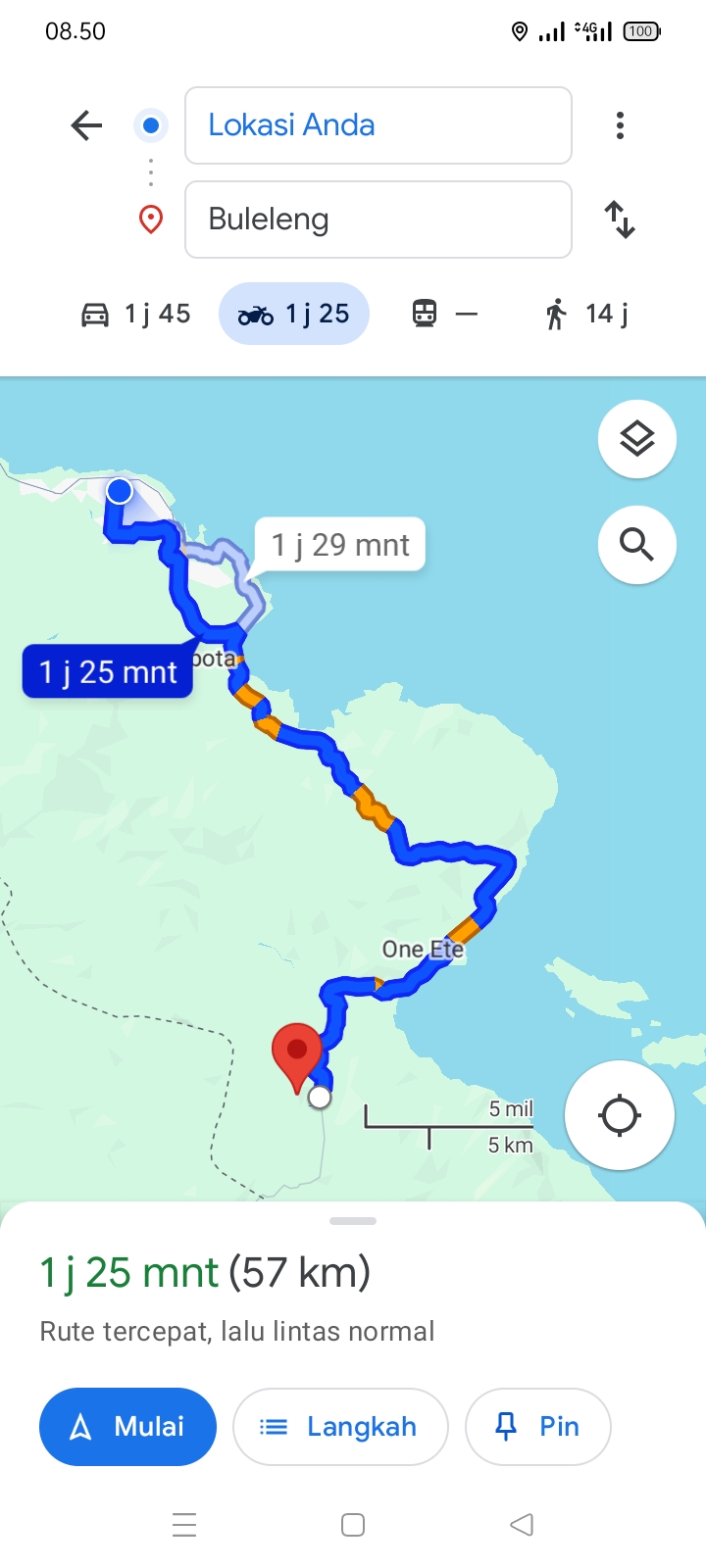
Task: Tap the Mulai button to start navigation
Action: point(127,1427)
